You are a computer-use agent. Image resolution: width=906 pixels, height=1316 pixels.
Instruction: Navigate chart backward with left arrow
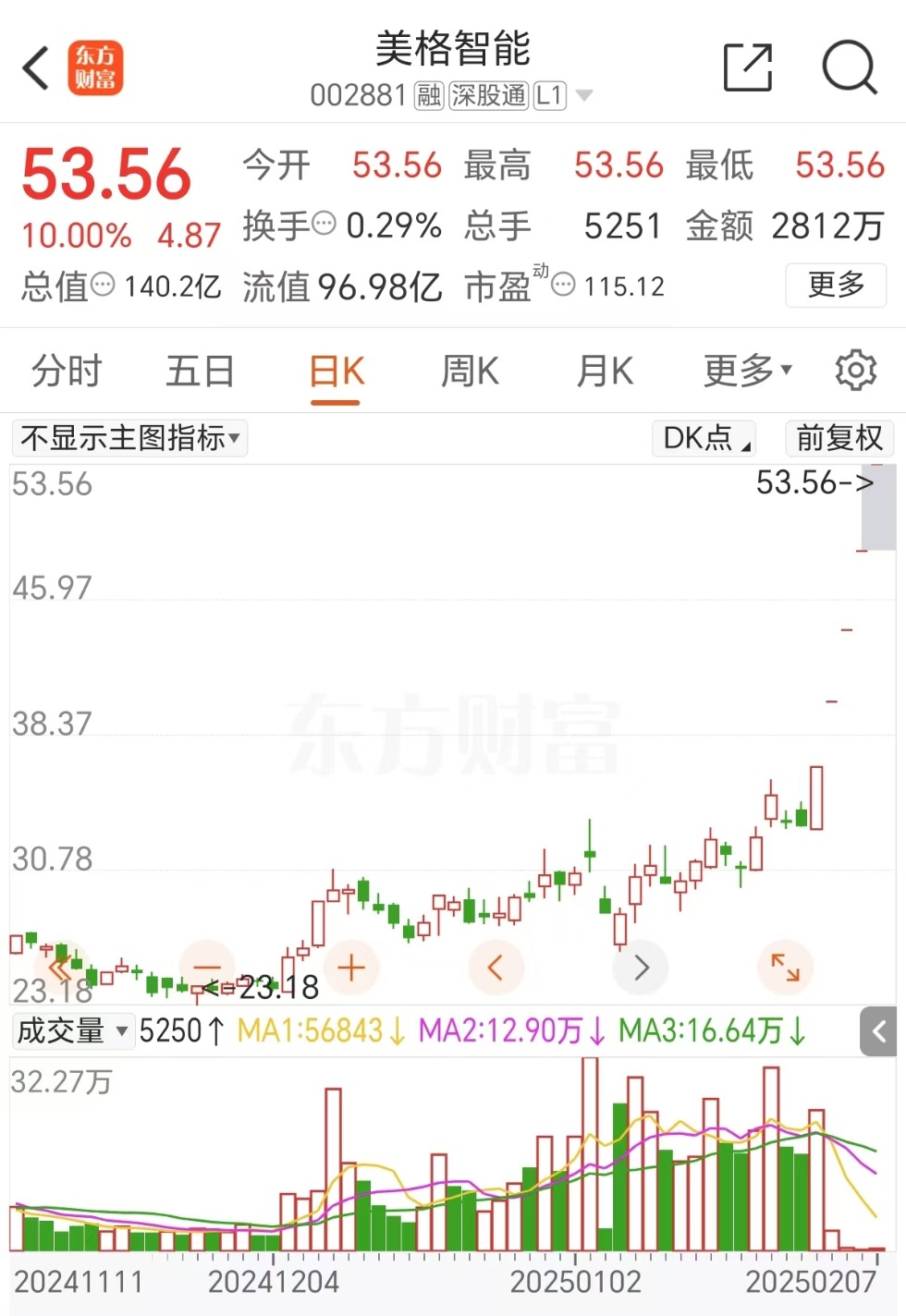click(x=496, y=968)
